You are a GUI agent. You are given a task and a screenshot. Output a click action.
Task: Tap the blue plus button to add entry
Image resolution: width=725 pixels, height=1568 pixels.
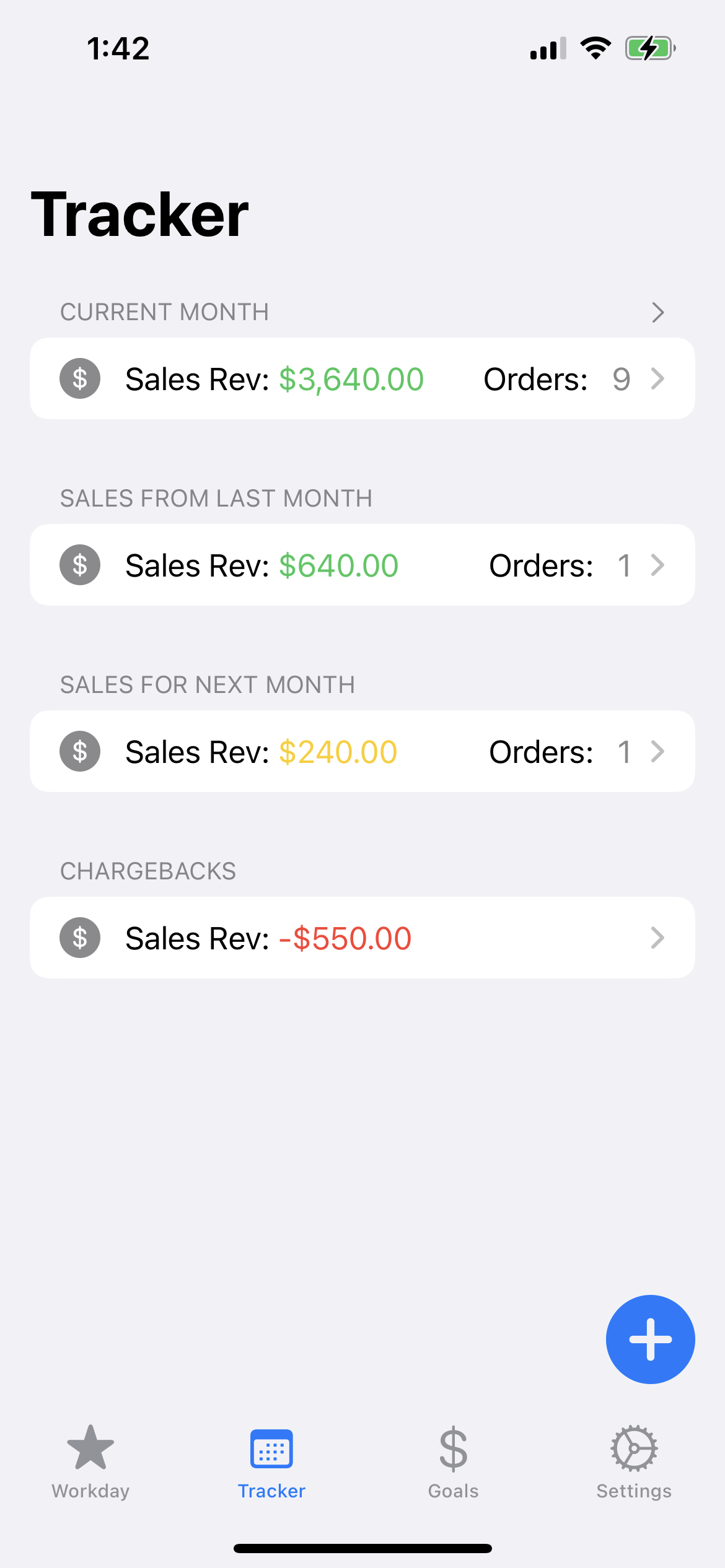click(x=650, y=1339)
